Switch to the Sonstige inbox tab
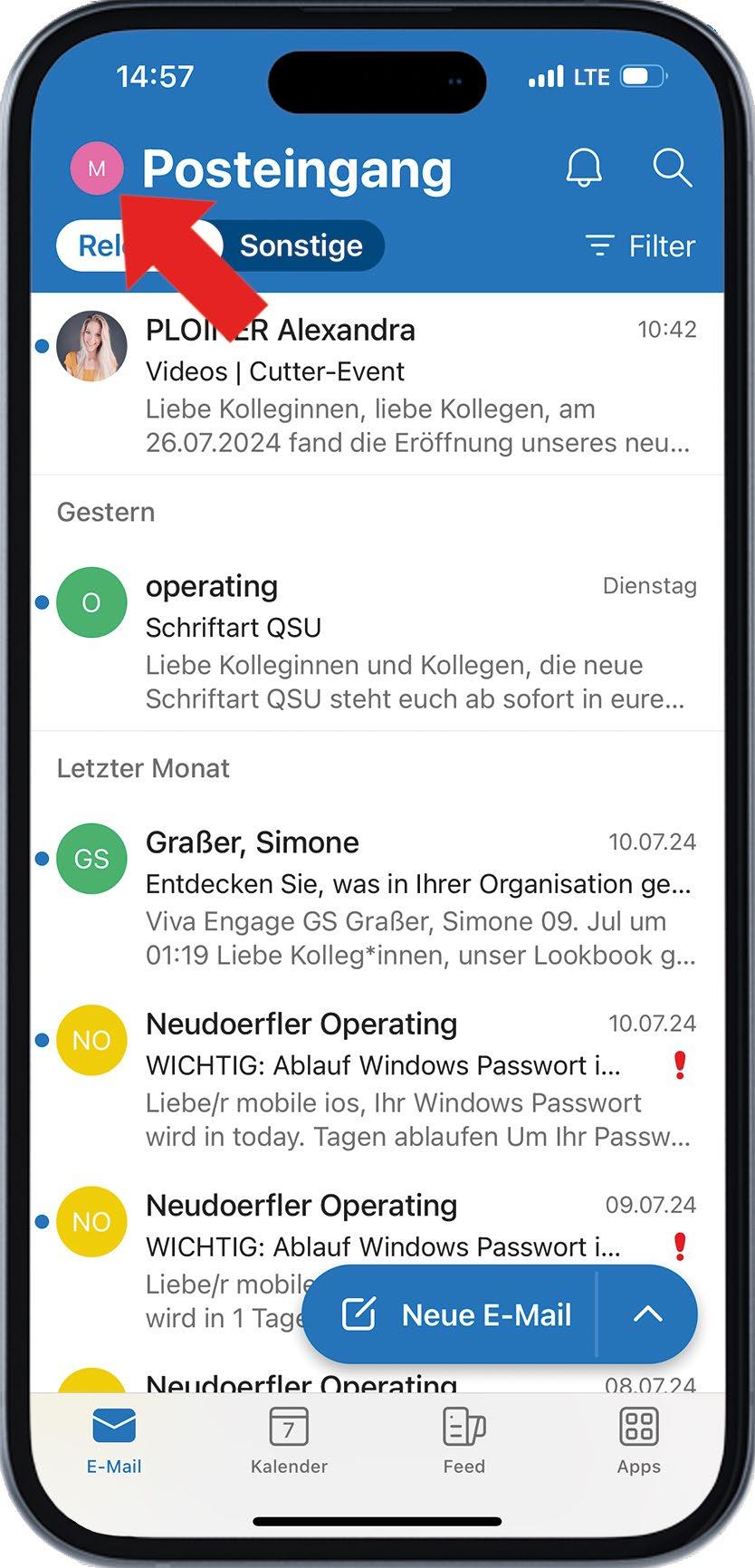This screenshot has width=755, height=1568. (x=301, y=245)
